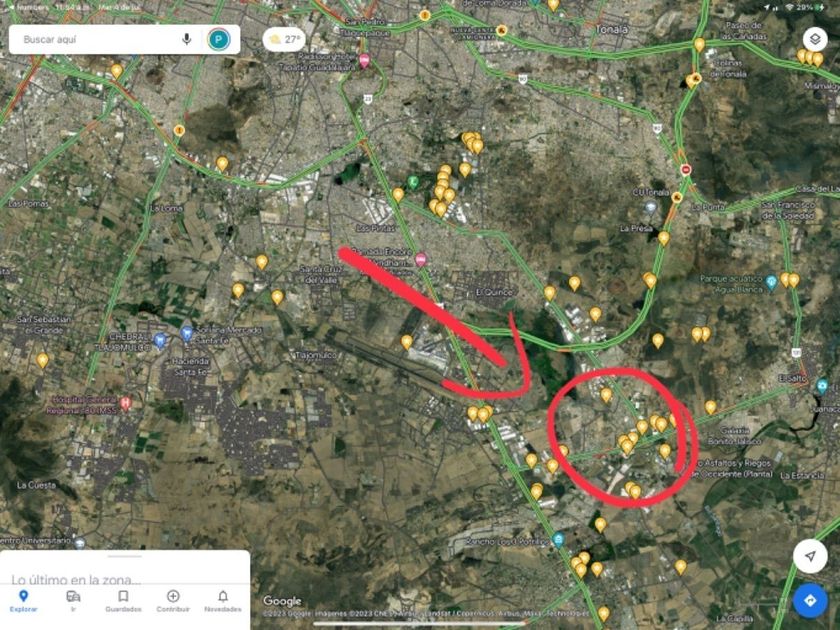Open the Guardados tab
The width and height of the screenshot is (840, 630).
[x=123, y=601]
